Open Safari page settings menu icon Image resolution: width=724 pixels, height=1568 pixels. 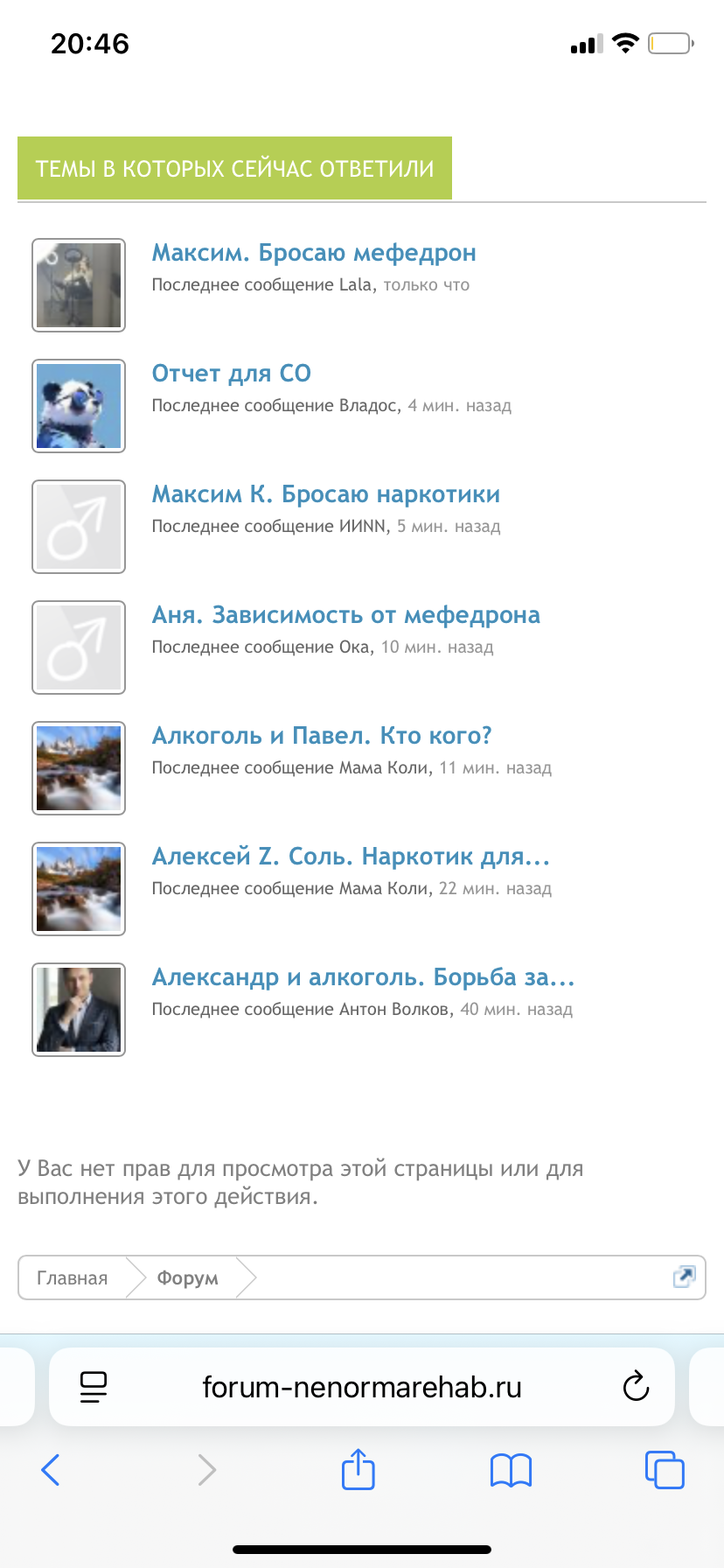click(93, 1387)
